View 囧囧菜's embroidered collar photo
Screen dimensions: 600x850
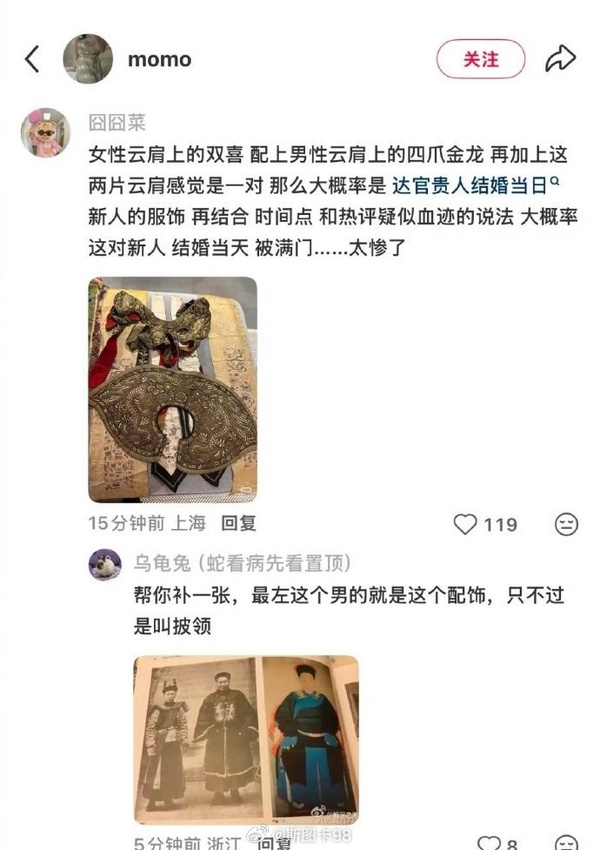pyautogui.click(x=172, y=389)
